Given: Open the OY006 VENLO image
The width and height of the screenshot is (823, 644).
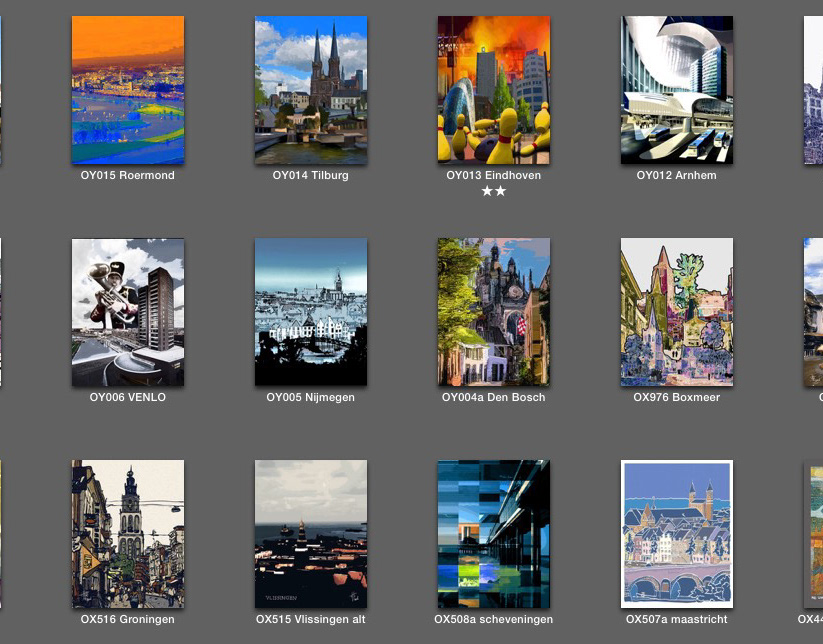Looking at the screenshot, I should click(128, 312).
